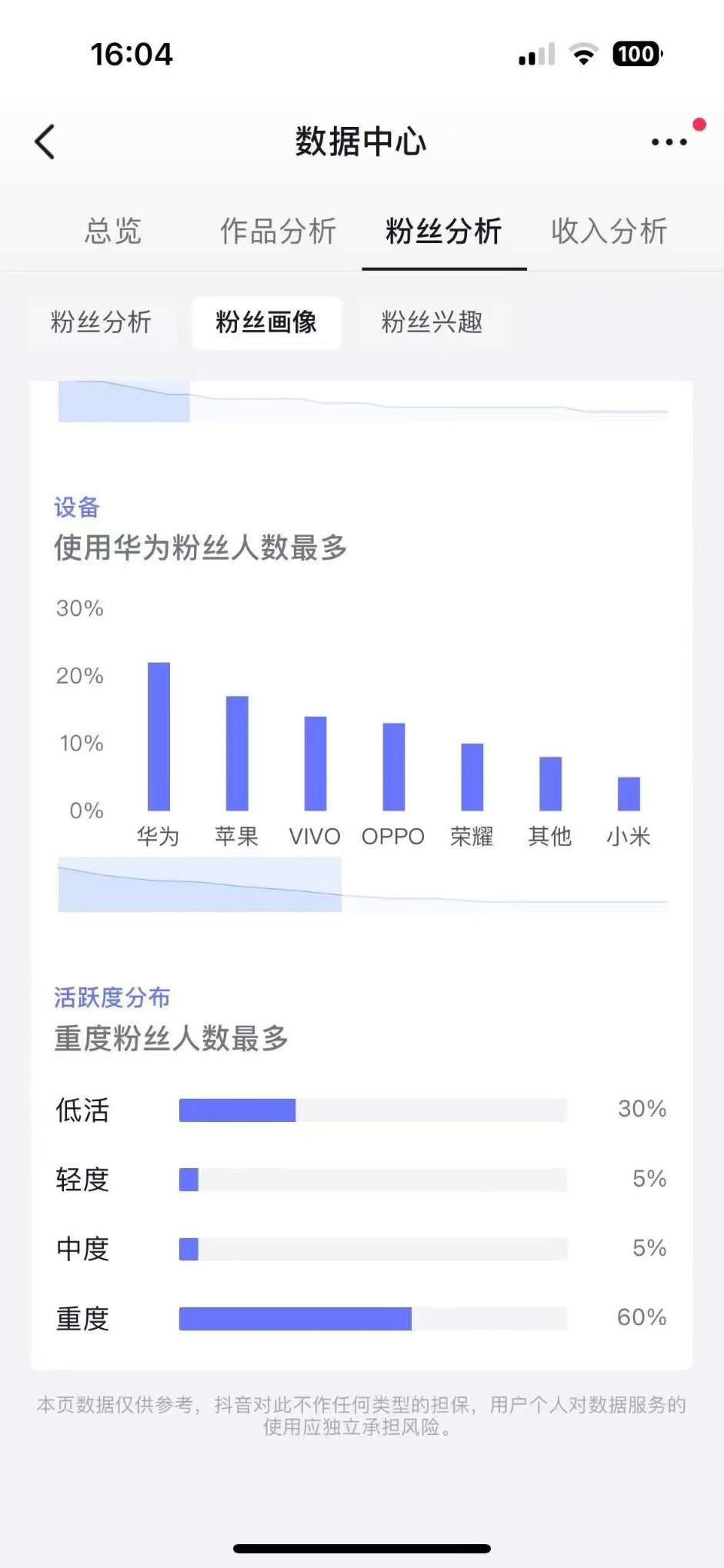This screenshot has width=724, height=1568.
Task: Tap the range scrubber under the device chart
Action: (200, 885)
